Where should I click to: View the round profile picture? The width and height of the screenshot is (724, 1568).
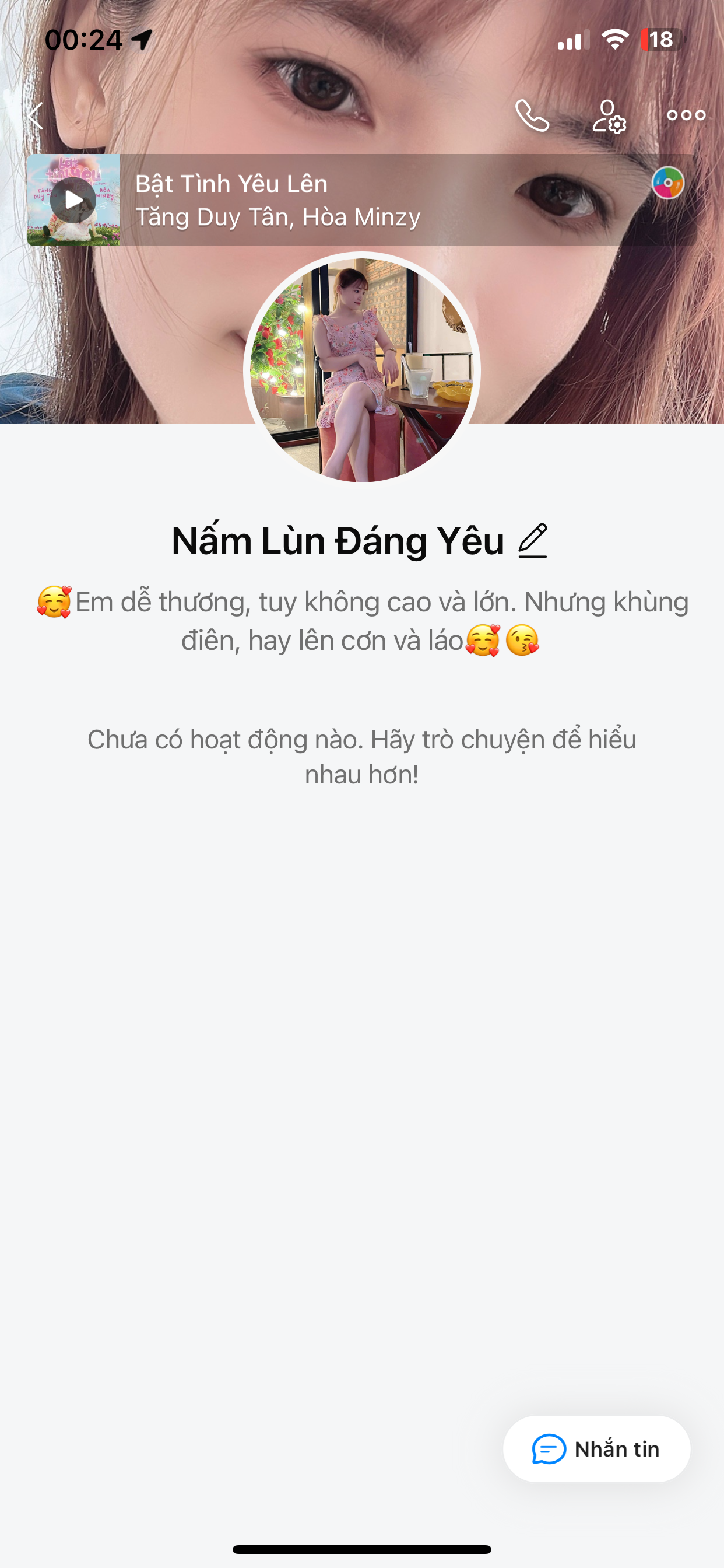point(362,370)
